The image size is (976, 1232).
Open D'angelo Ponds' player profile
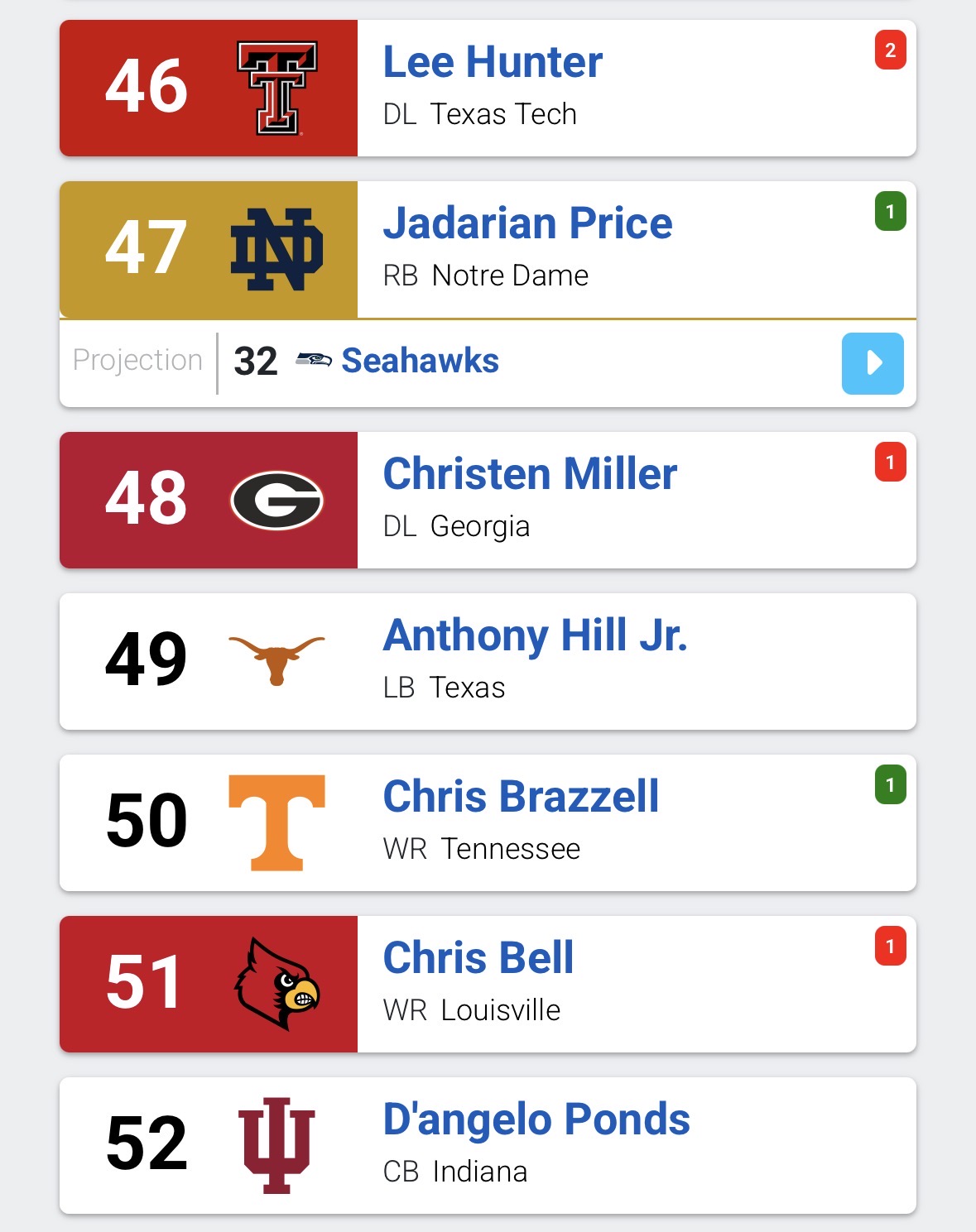coord(536,1120)
